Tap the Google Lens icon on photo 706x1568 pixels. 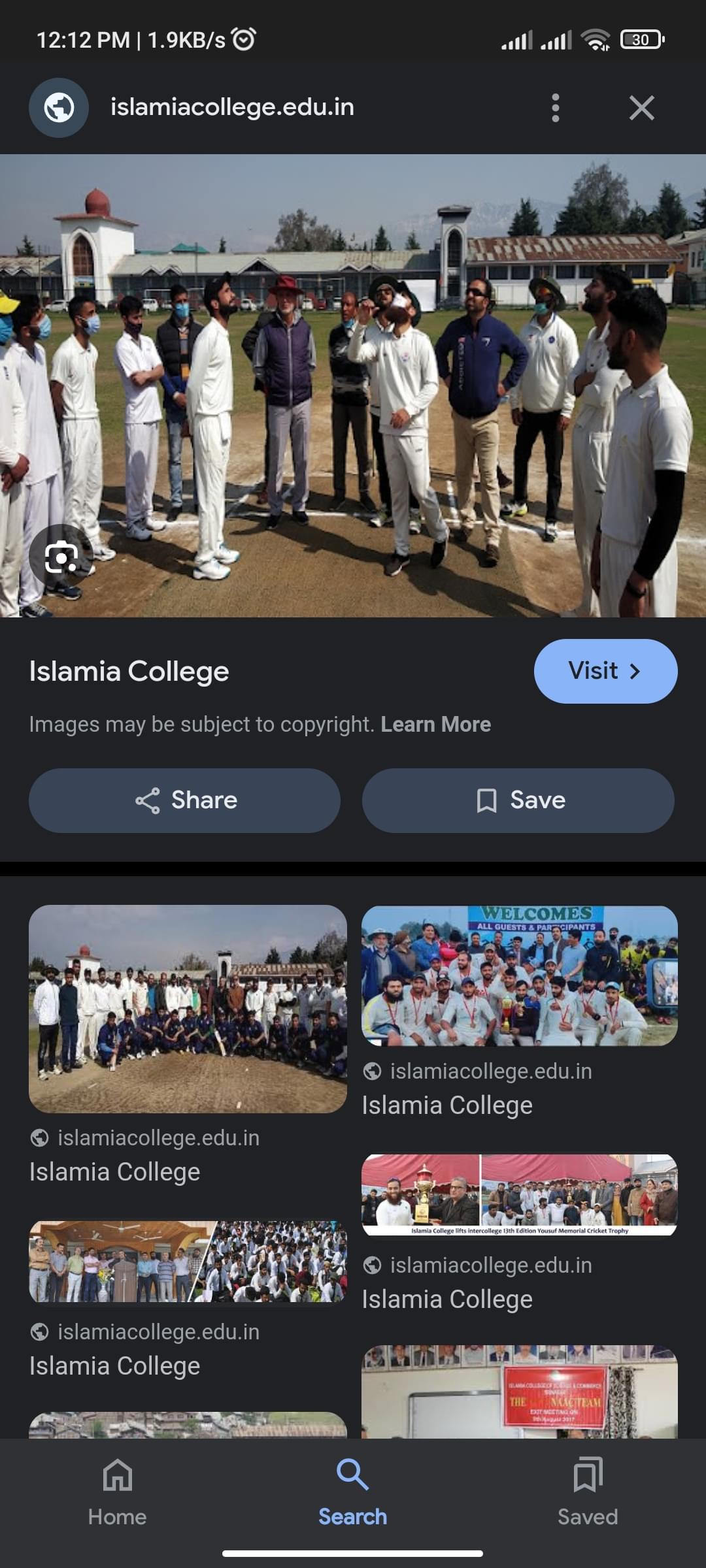coord(61,557)
